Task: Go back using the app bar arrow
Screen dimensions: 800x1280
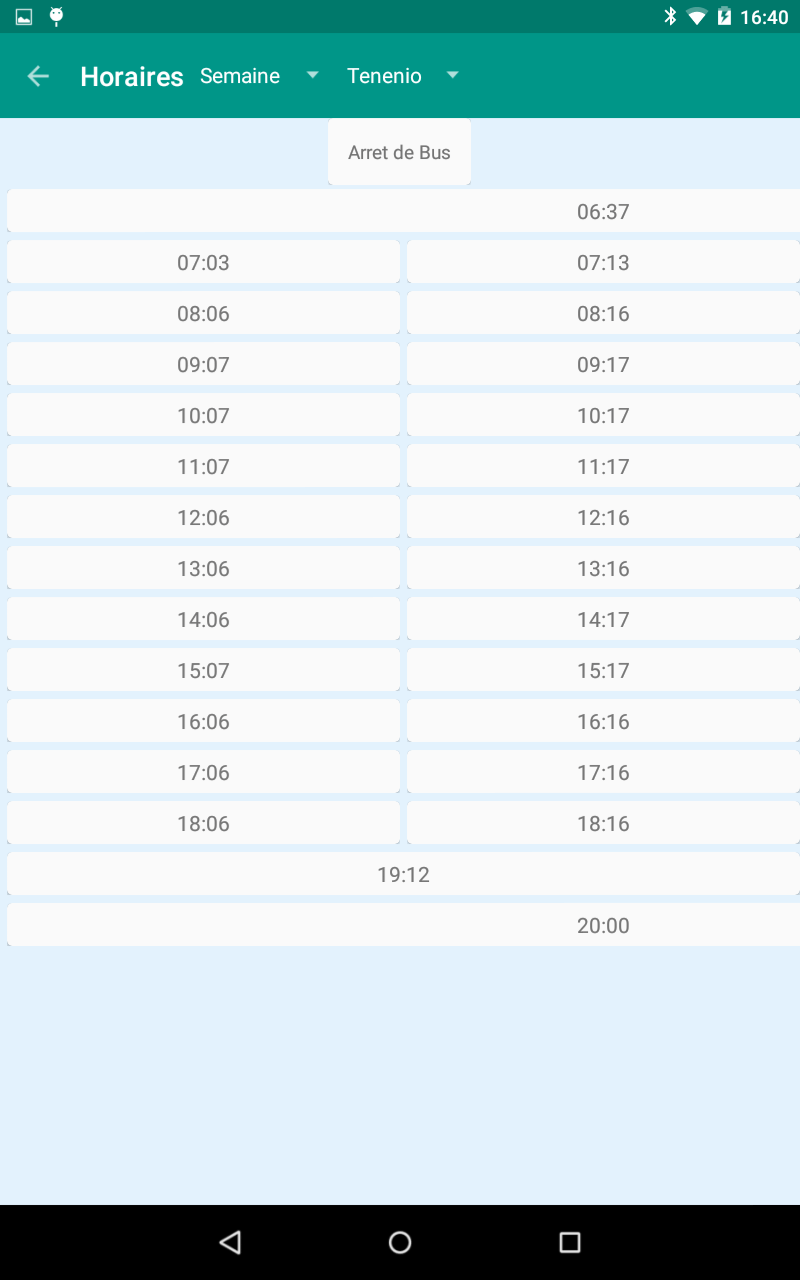Action: coord(38,76)
